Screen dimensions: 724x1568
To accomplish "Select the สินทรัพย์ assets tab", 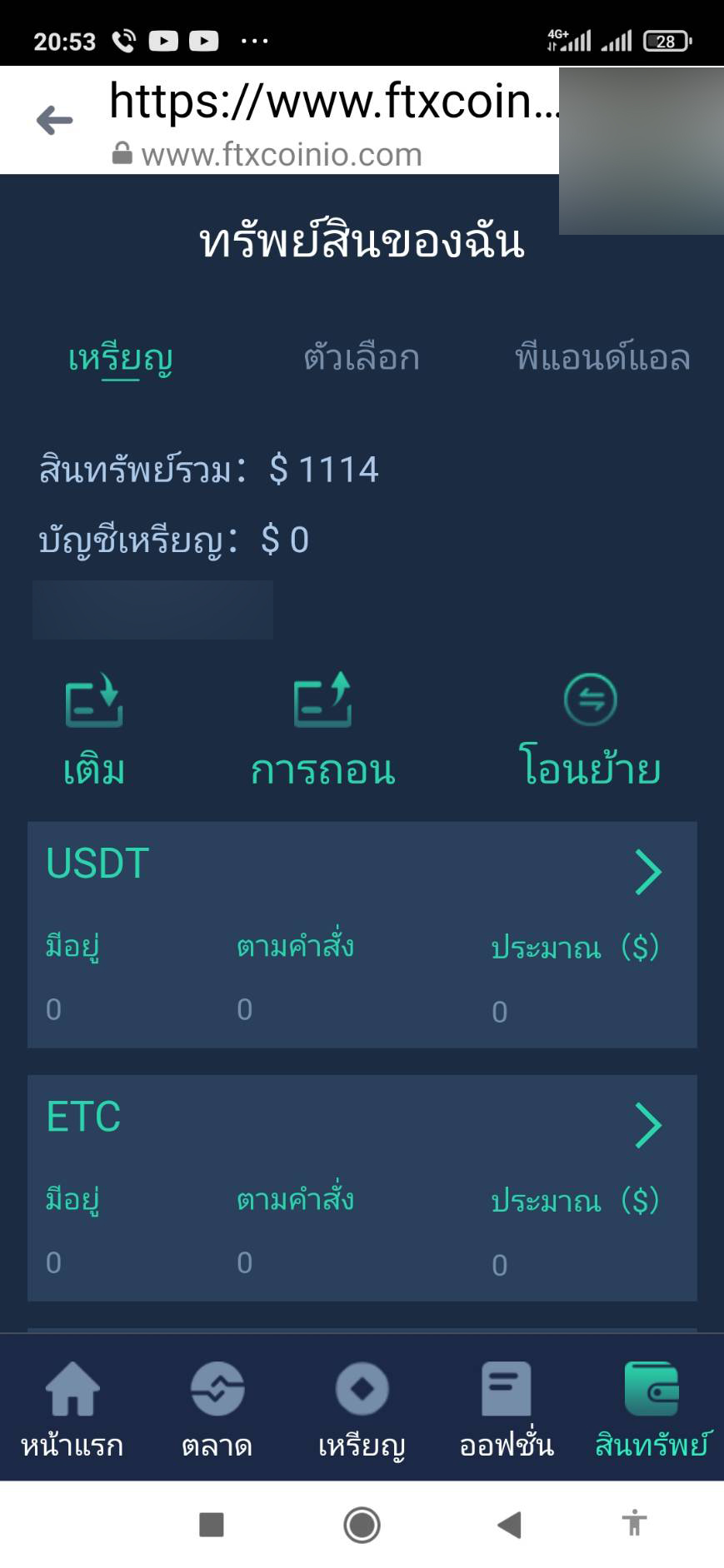I will (652, 1410).
